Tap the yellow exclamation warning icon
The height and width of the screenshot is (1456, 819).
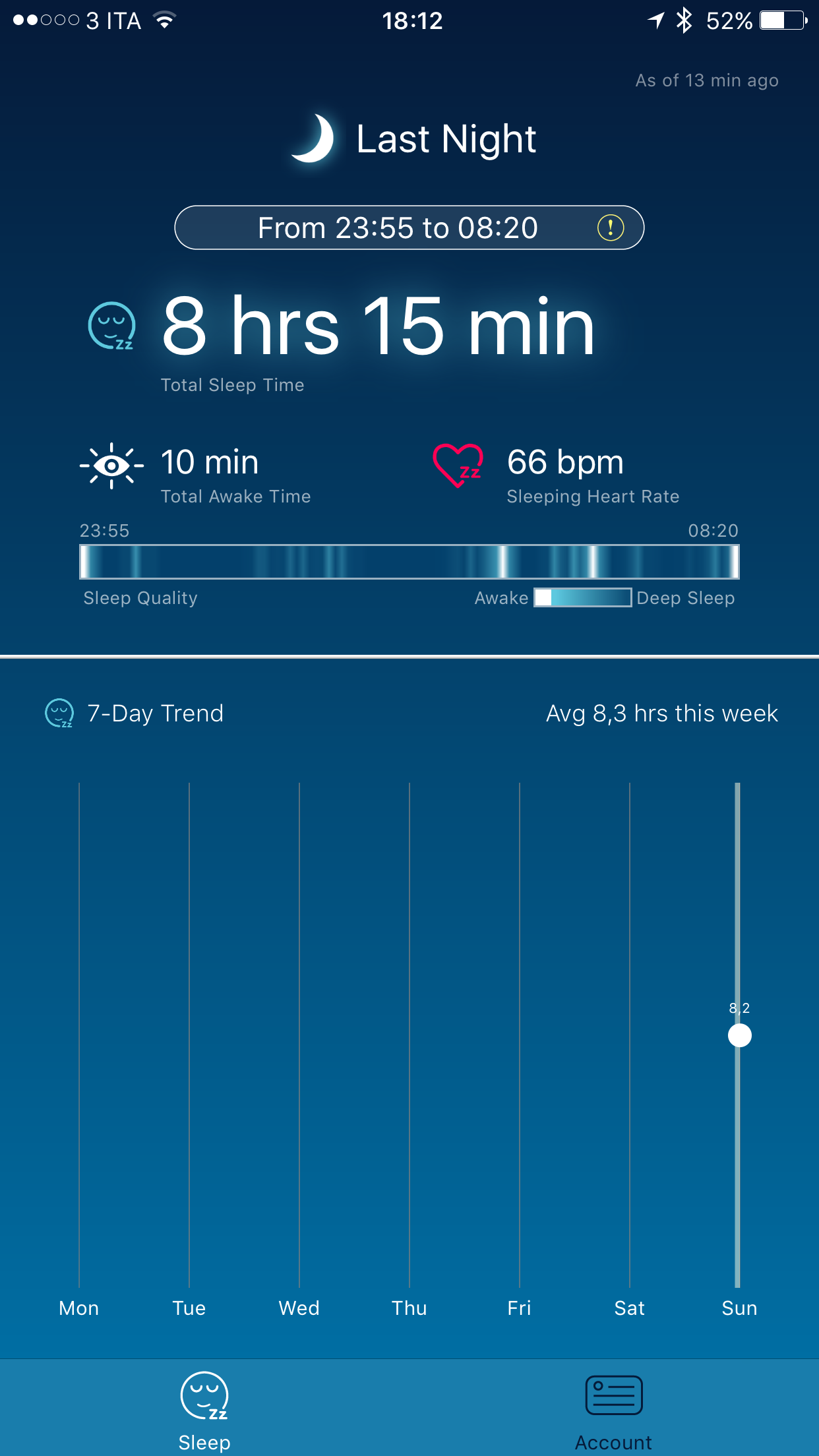tap(611, 228)
